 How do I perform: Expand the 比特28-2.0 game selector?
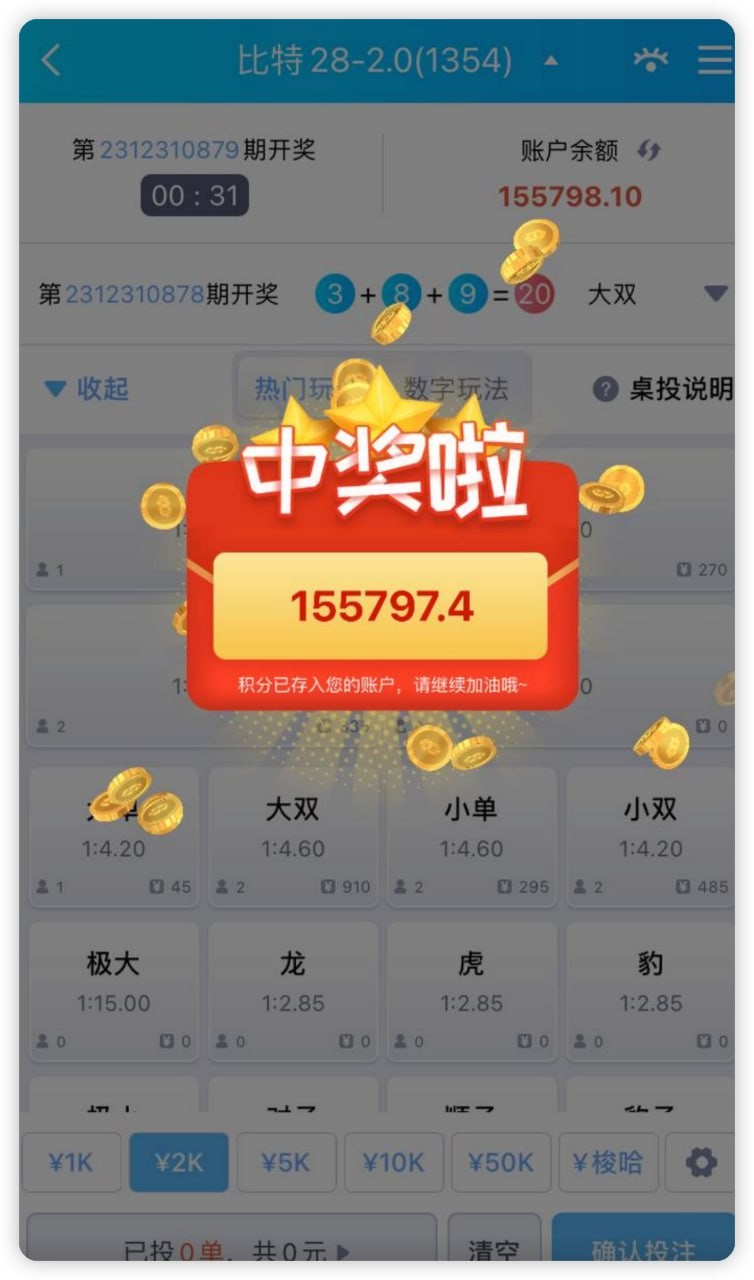click(551, 61)
